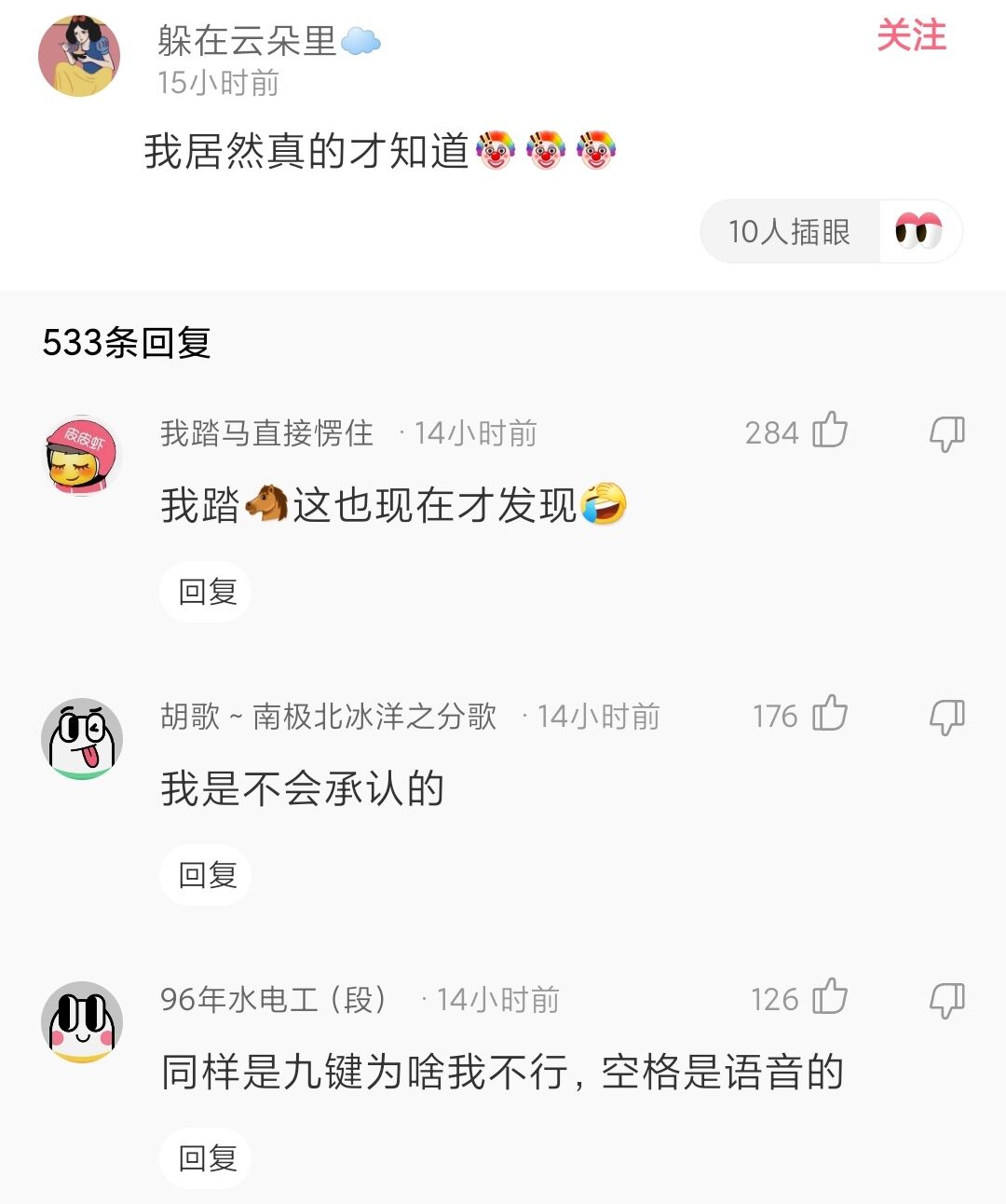Like the comment by 96年水电工（段）
The image size is (1006, 1204).
pos(829,998)
